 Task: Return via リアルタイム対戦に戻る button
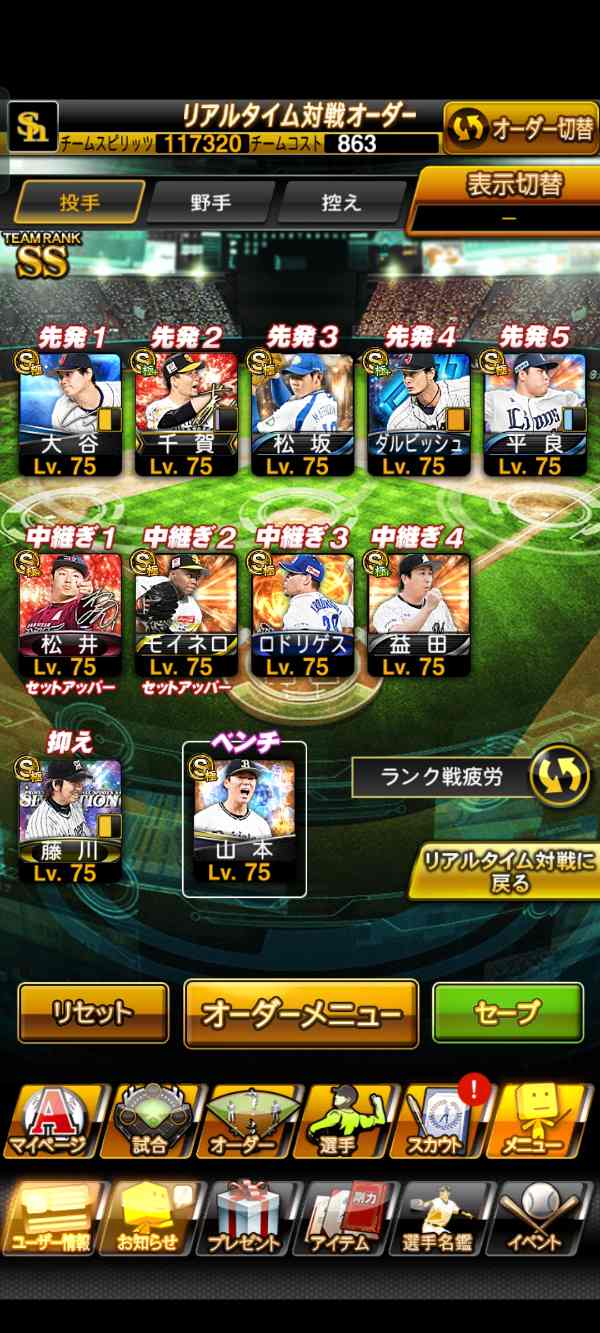[505, 872]
